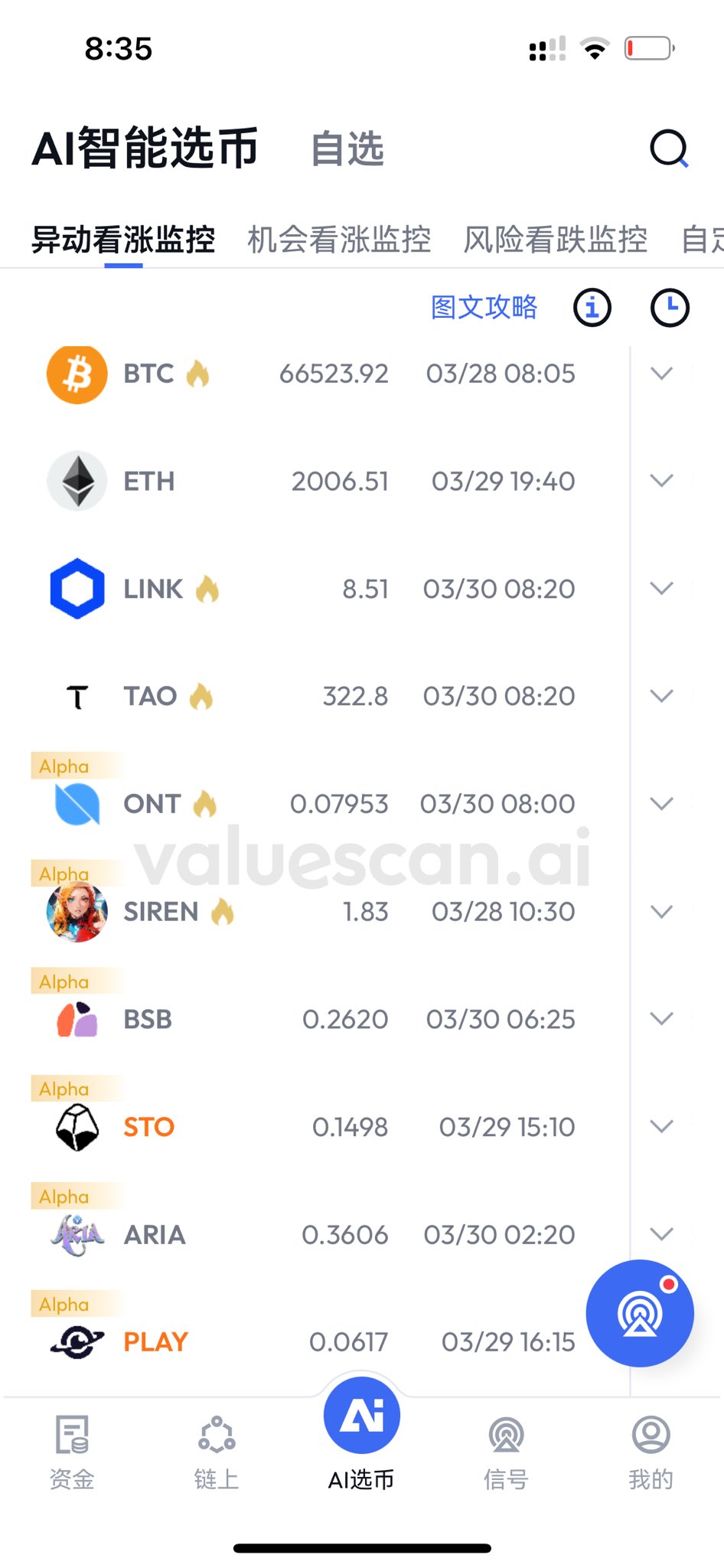Expand the TAO row chevron
This screenshot has height=1568, width=724.
point(661,696)
